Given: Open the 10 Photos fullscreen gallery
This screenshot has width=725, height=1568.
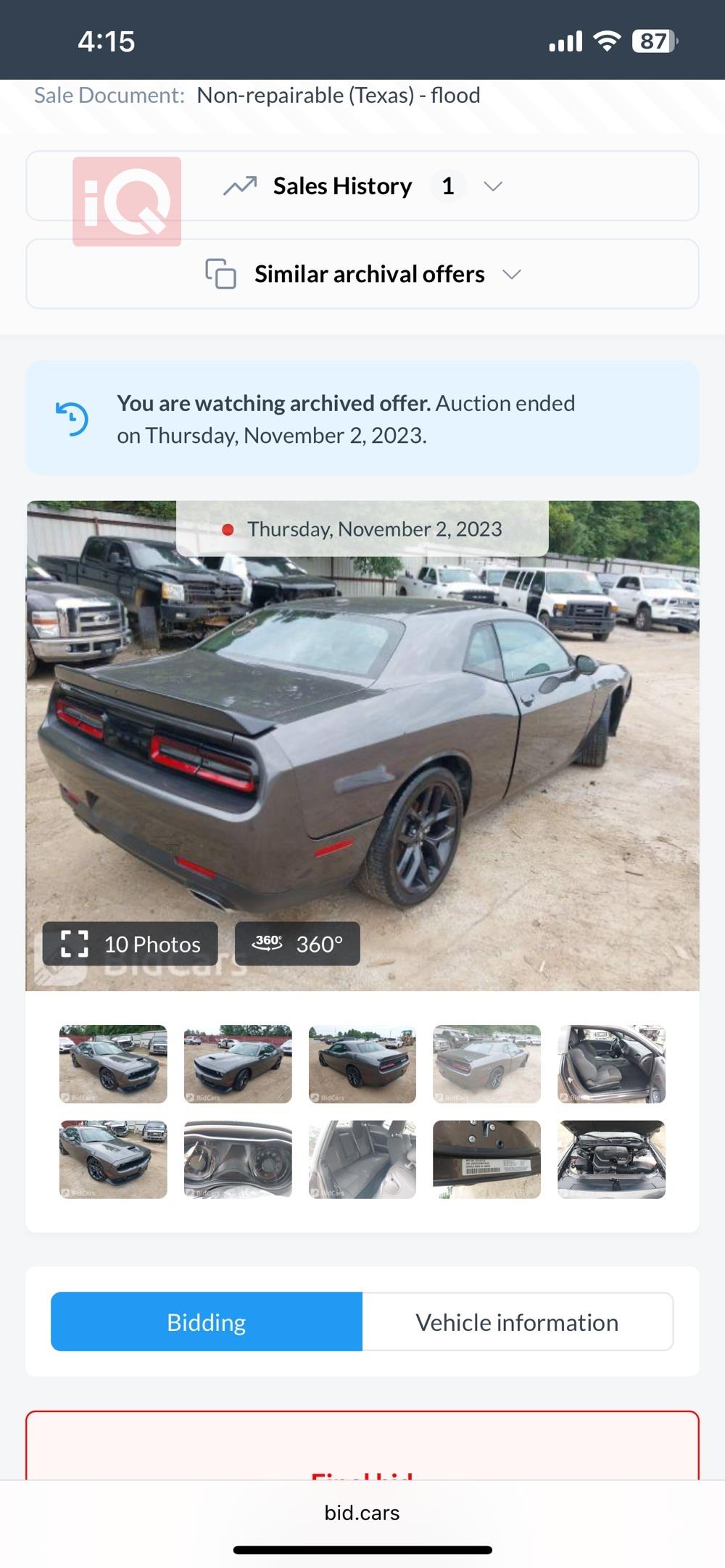Looking at the screenshot, I should (x=130, y=944).
